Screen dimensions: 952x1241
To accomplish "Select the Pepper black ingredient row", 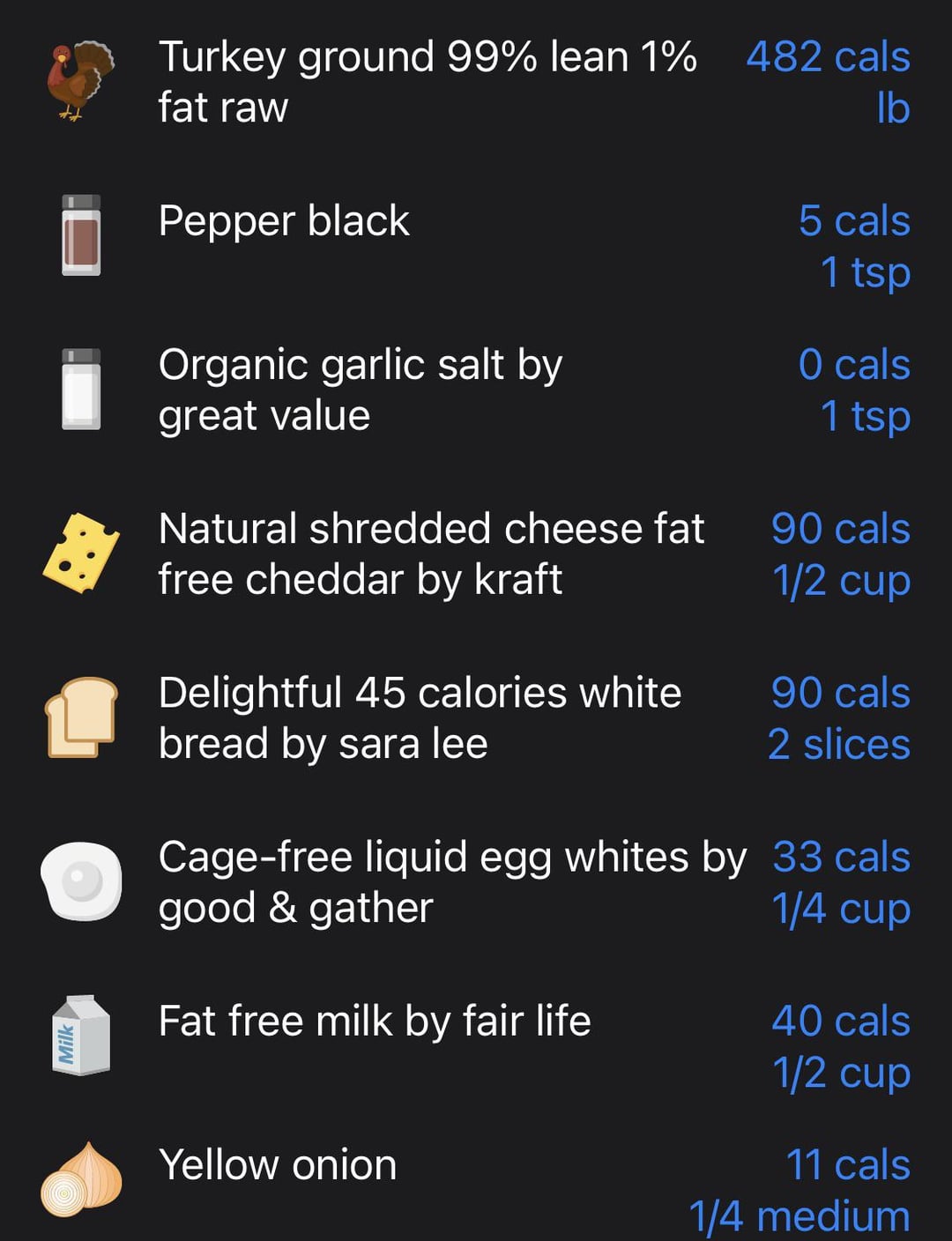I will coord(284,221).
